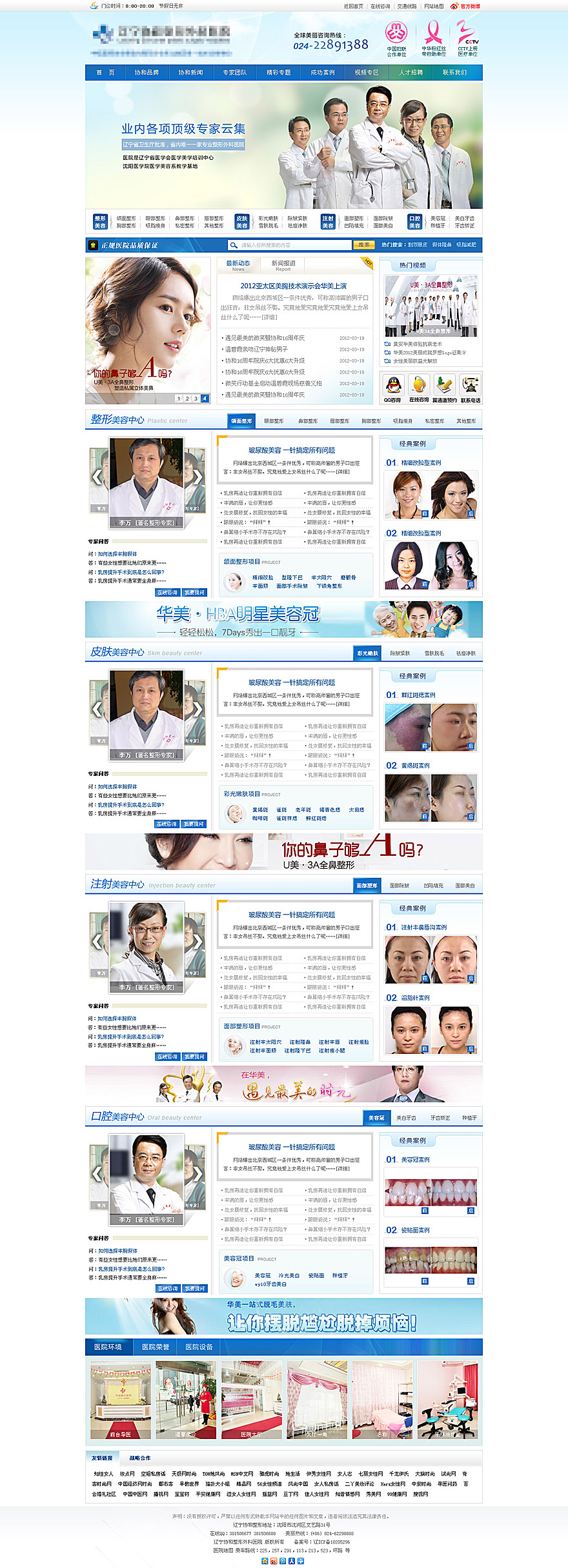Open the 联系我们 nav item

click(454, 72)
